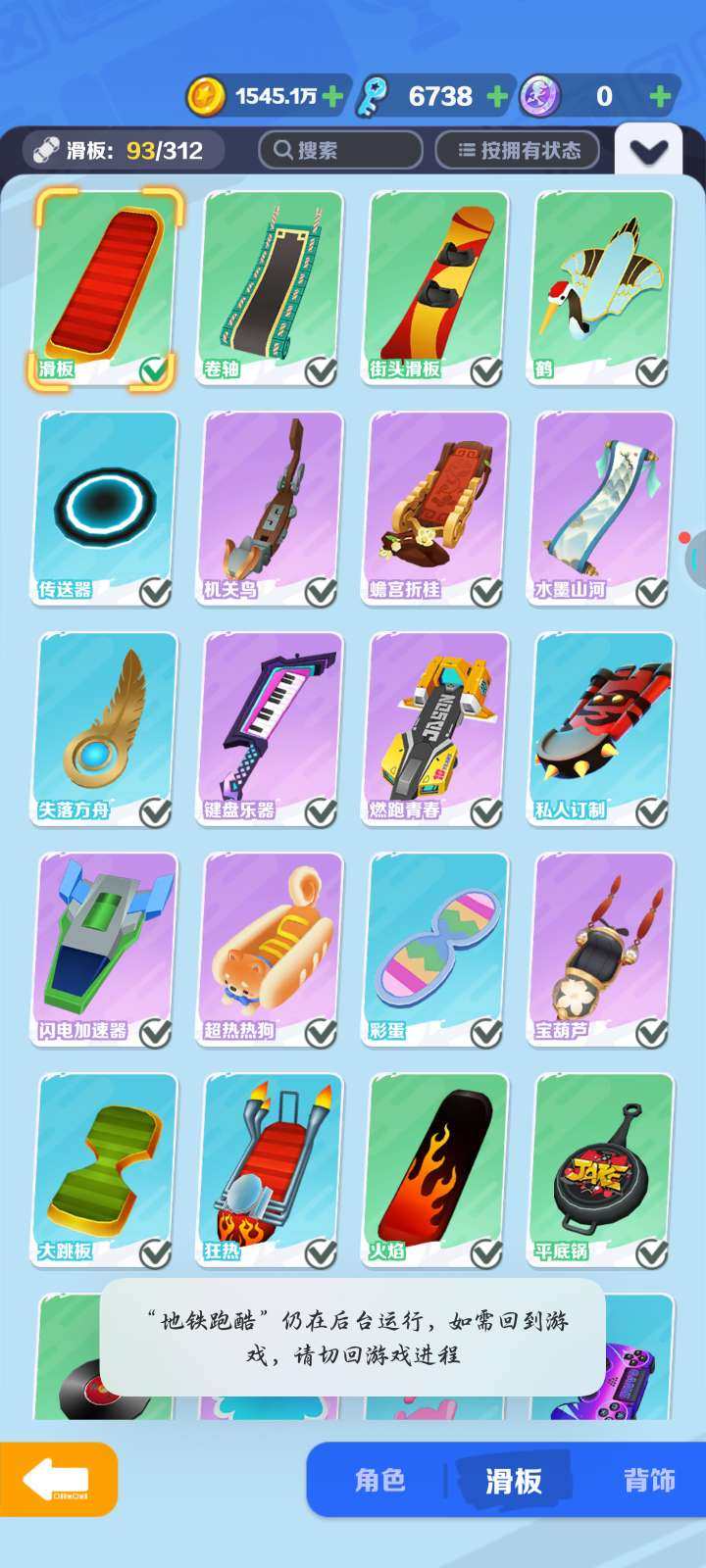Viewport: 706px width, 1568px height.
Task: Go back with the orange arrow
Action: pos(59,1480)
